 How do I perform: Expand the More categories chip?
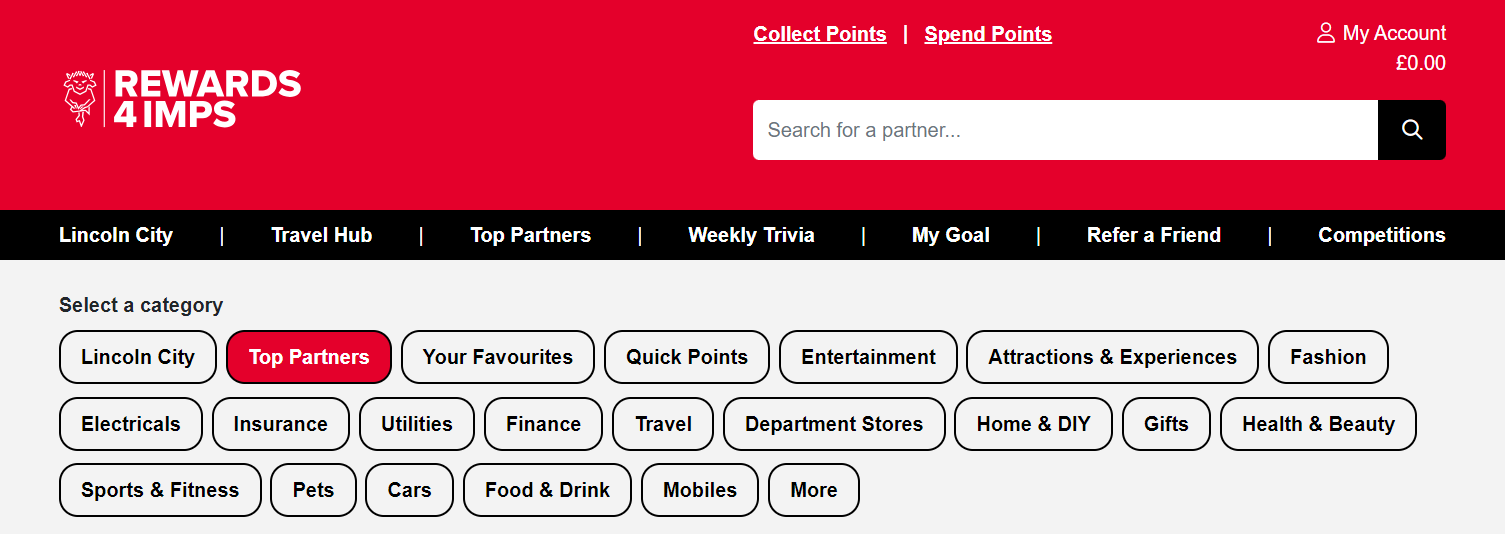point(813,490)
